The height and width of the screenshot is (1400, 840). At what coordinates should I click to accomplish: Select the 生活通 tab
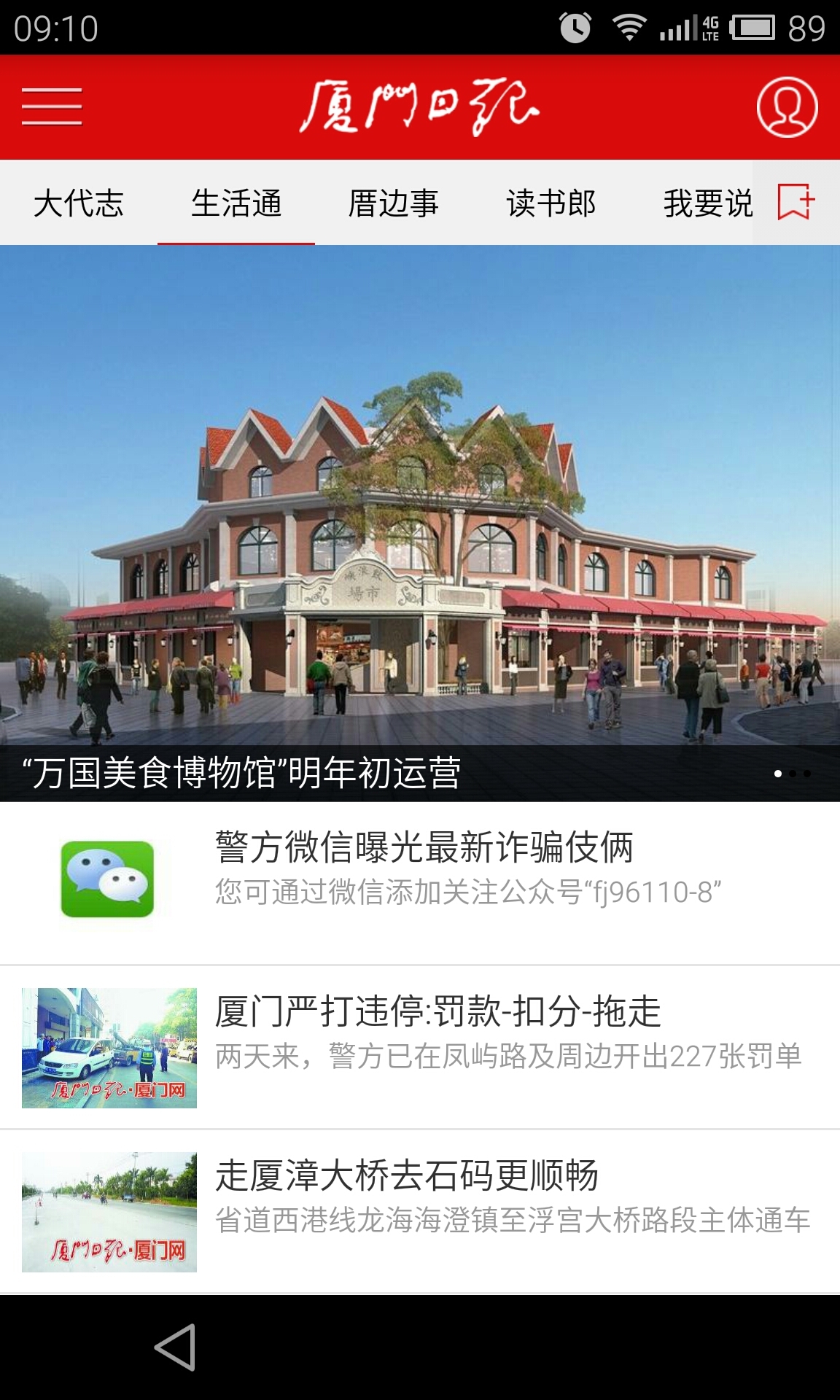(236, 203)
